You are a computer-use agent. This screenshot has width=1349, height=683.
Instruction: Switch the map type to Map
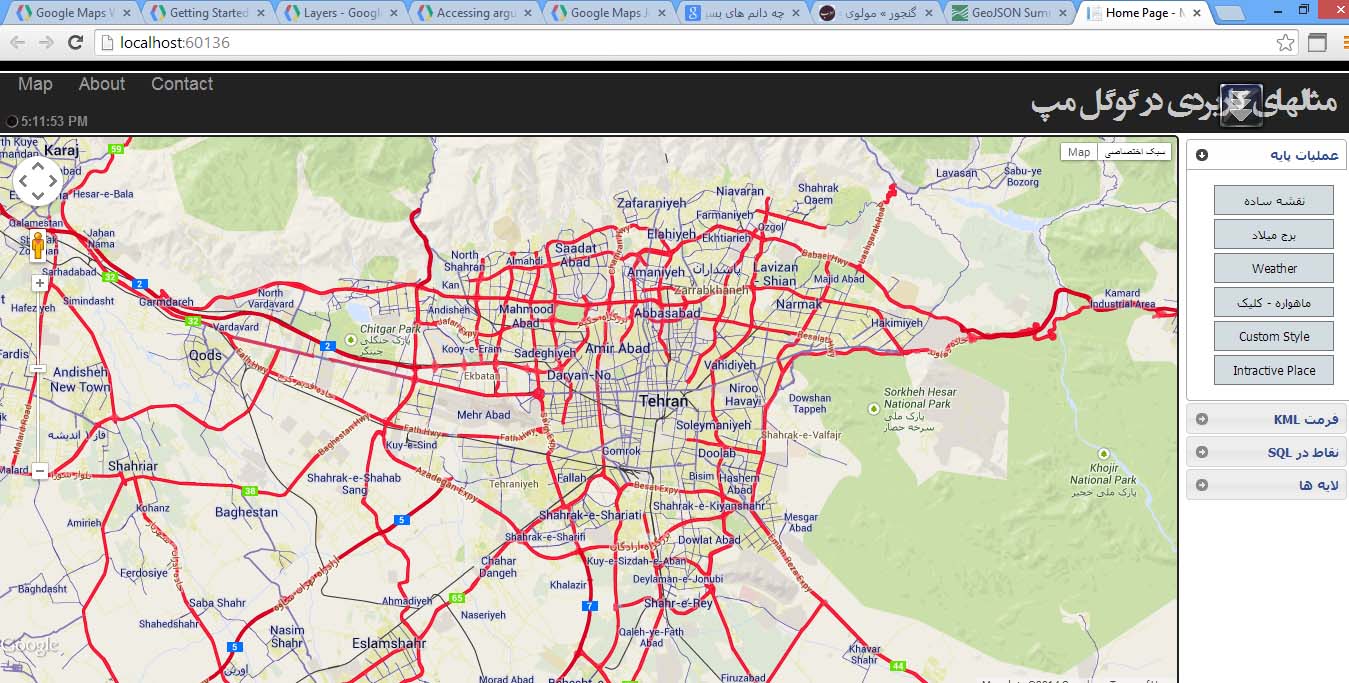pos(1079,152)
